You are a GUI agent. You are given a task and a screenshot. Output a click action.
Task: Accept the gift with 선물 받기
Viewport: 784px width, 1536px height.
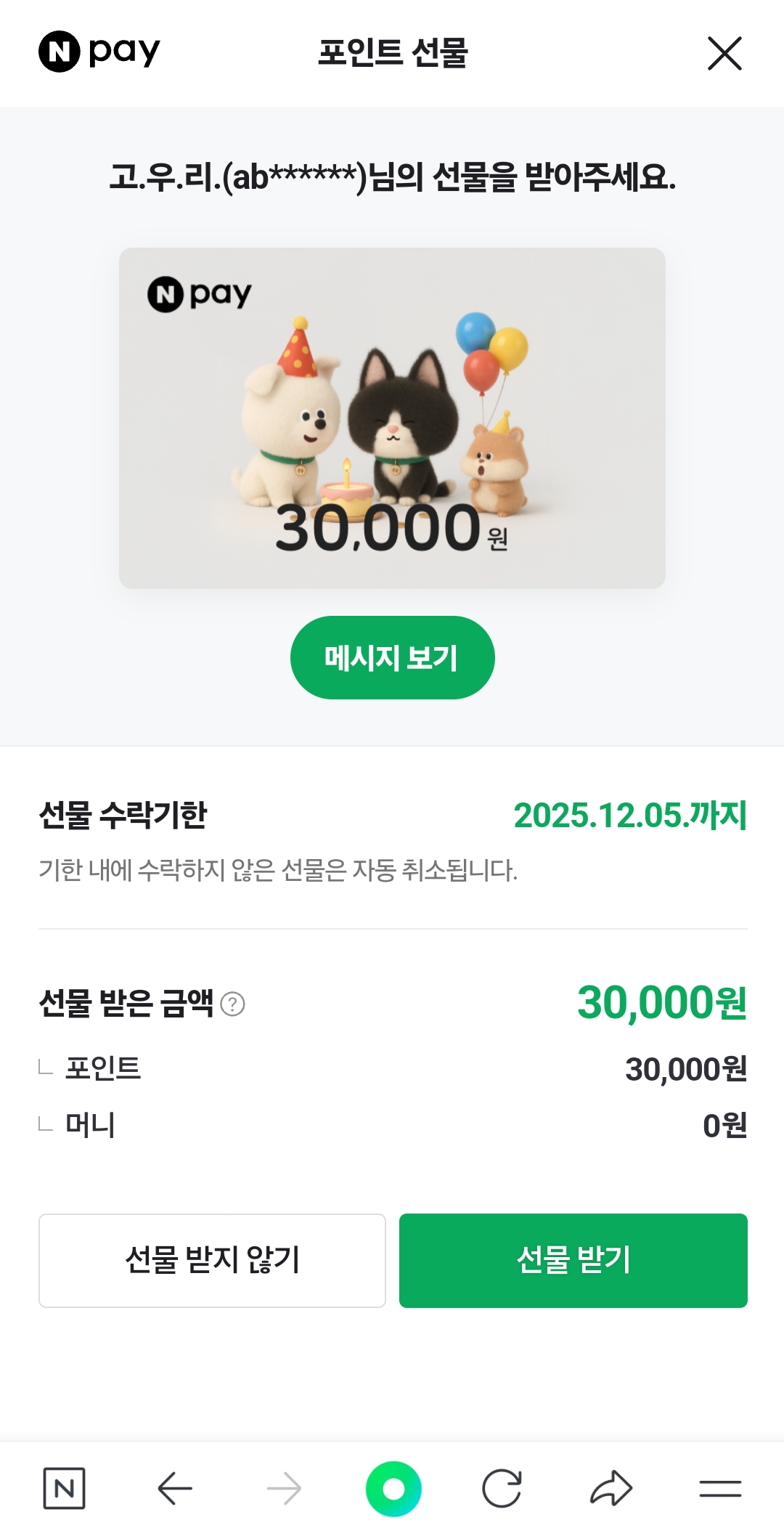click(573, 1261)
